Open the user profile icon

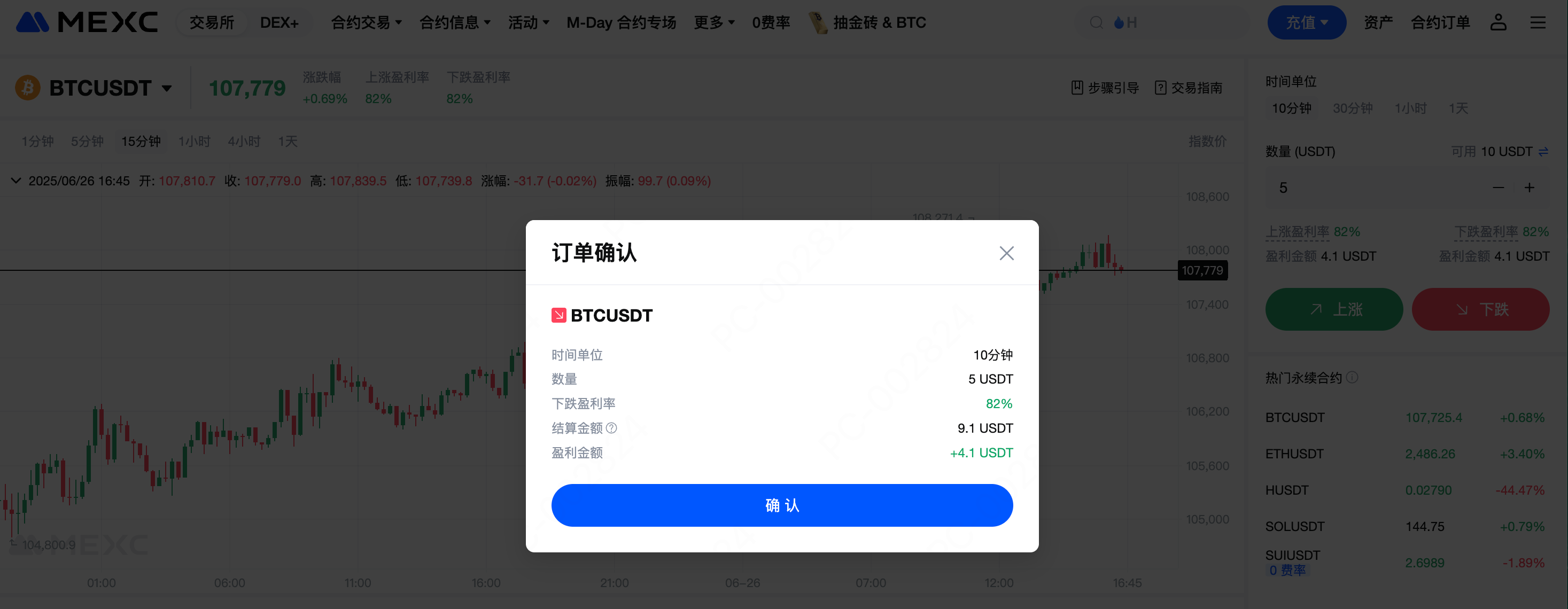(x=1498, y=22)
